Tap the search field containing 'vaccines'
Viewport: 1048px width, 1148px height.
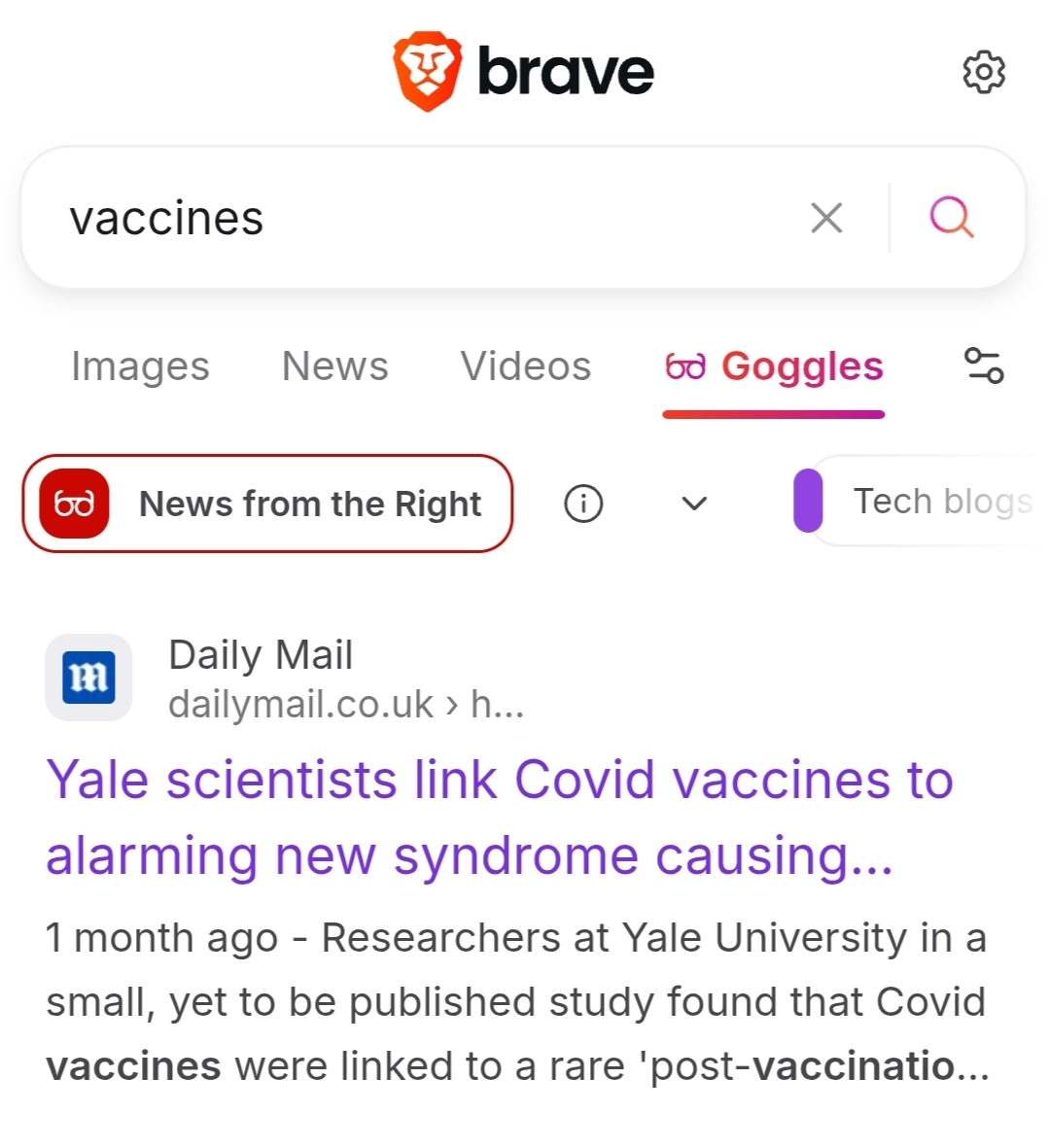[x=418, y=218]
